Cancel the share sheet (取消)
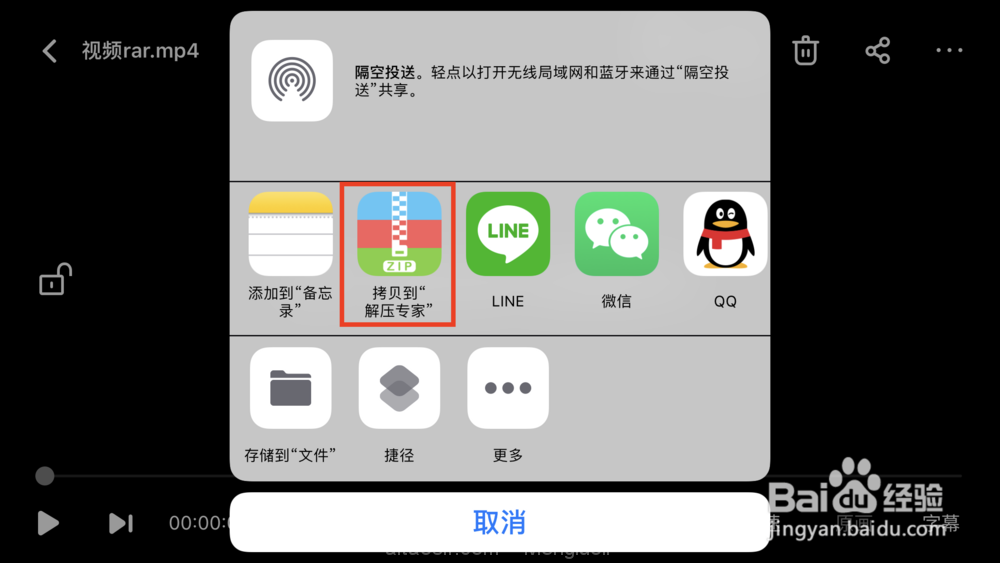1000x563 pixels. pos(499,522)
